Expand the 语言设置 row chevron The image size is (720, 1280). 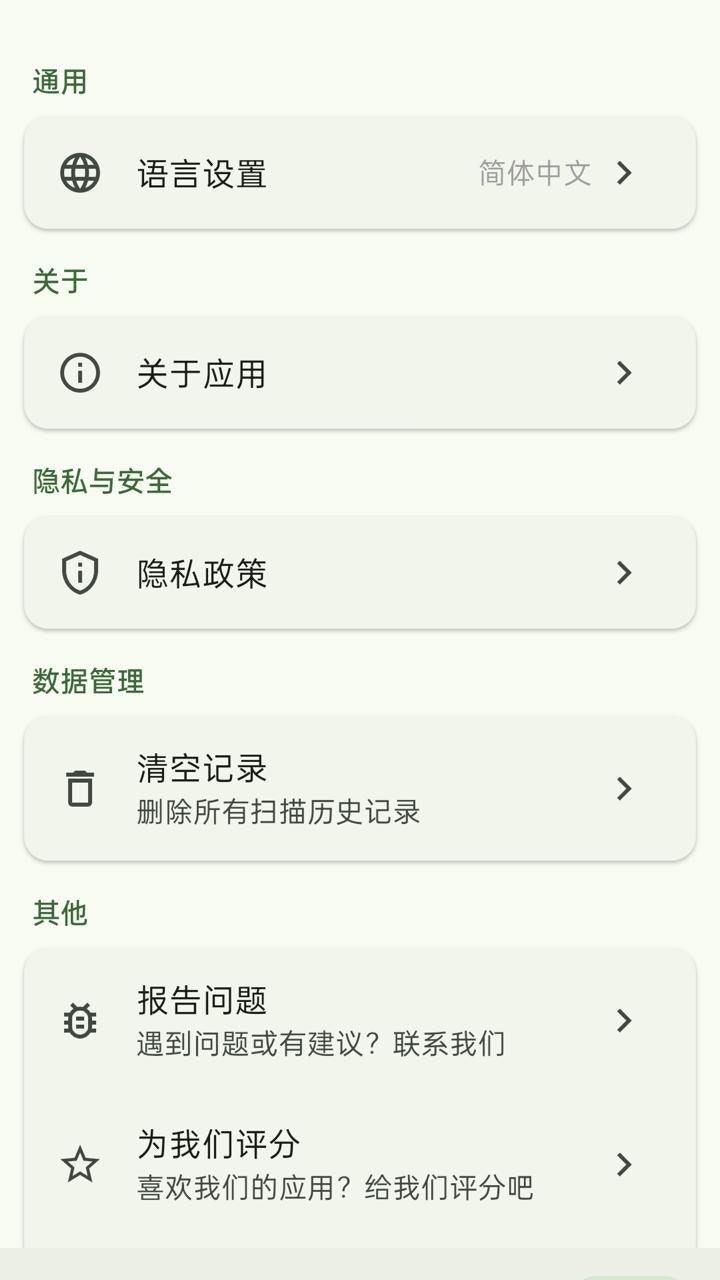624,173
